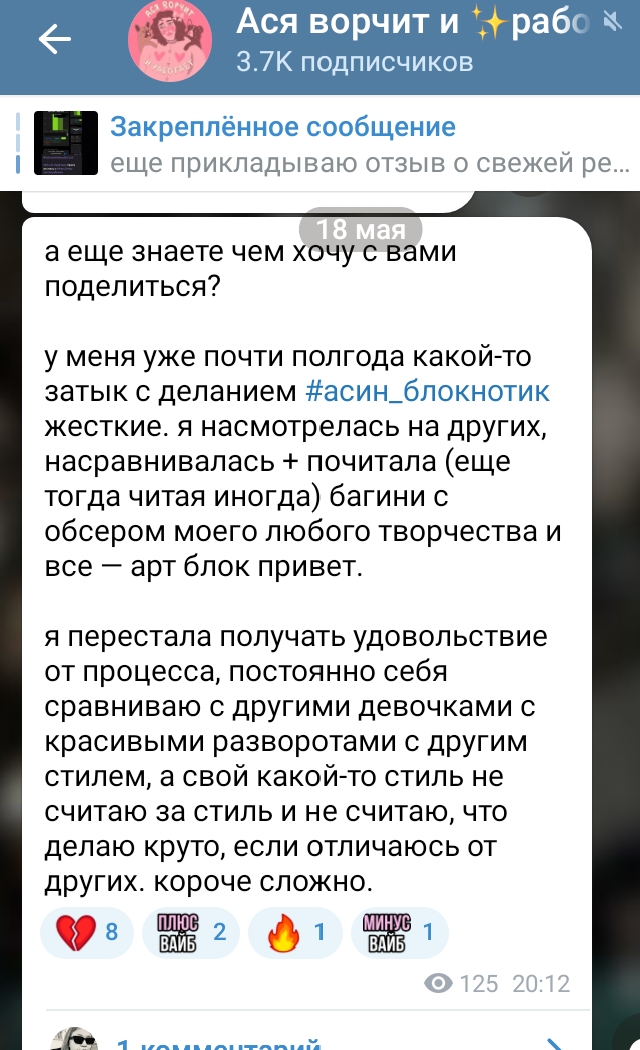Open the post's comments thread

click(x=308, y=1035)
